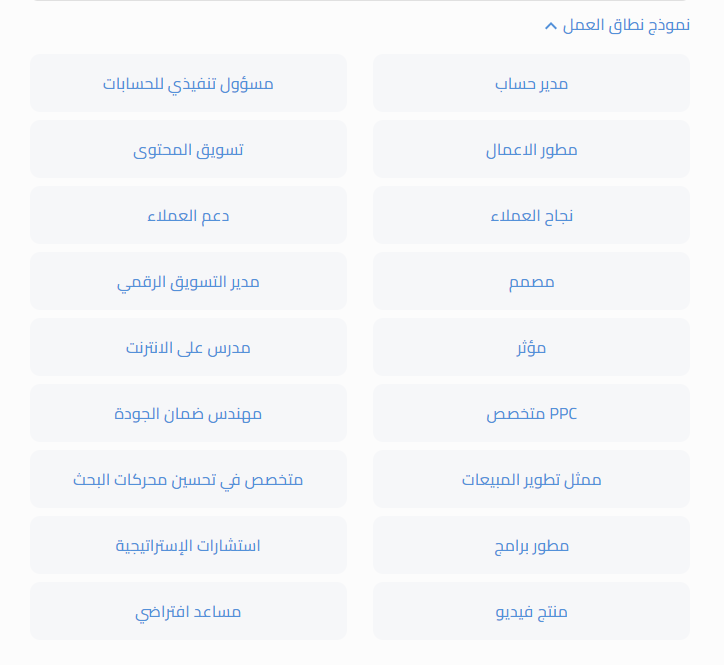Tap استشارات الإستراتيجية
Viewport: 724px width, 665px height.
click(x=188, y=546)
